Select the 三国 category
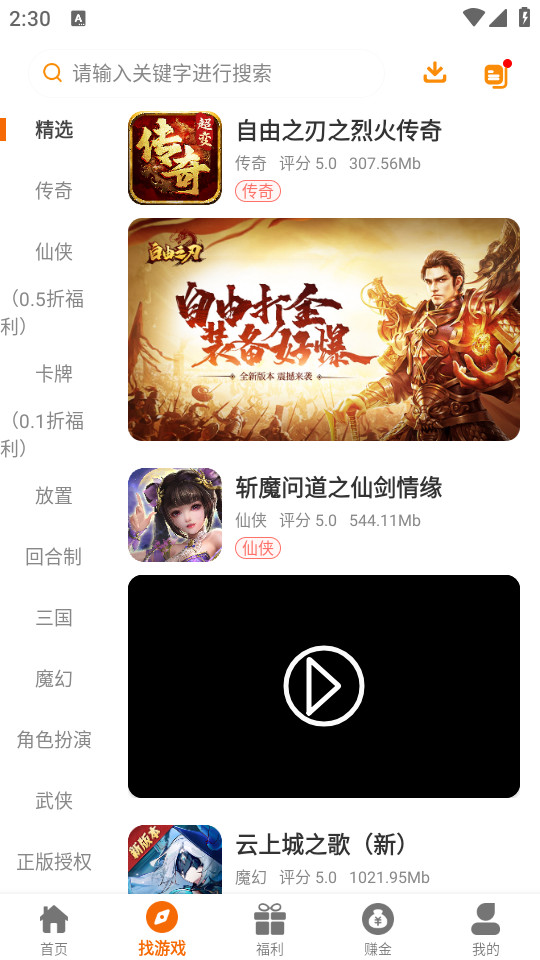 [54, 617]
